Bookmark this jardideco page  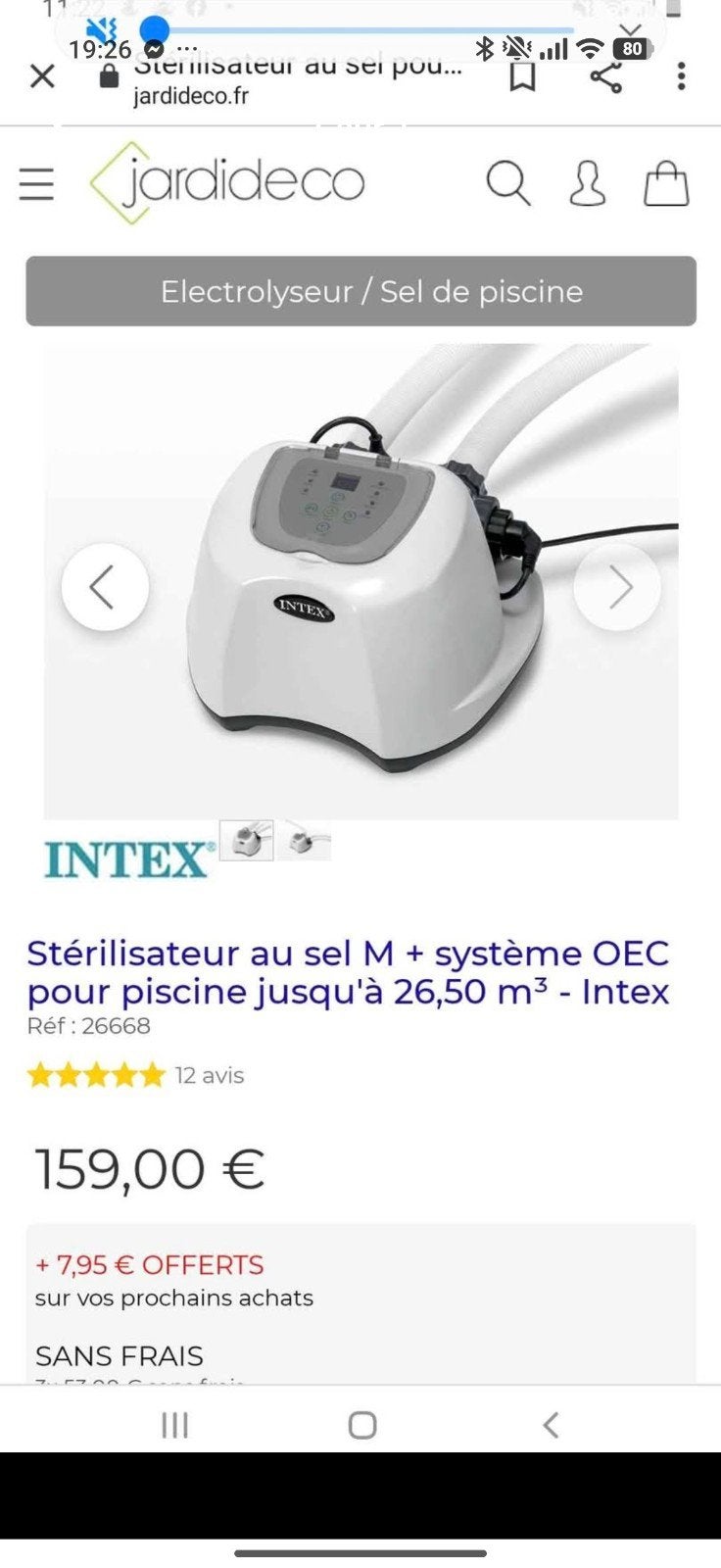pyautogui.click(x=523, y=75)
